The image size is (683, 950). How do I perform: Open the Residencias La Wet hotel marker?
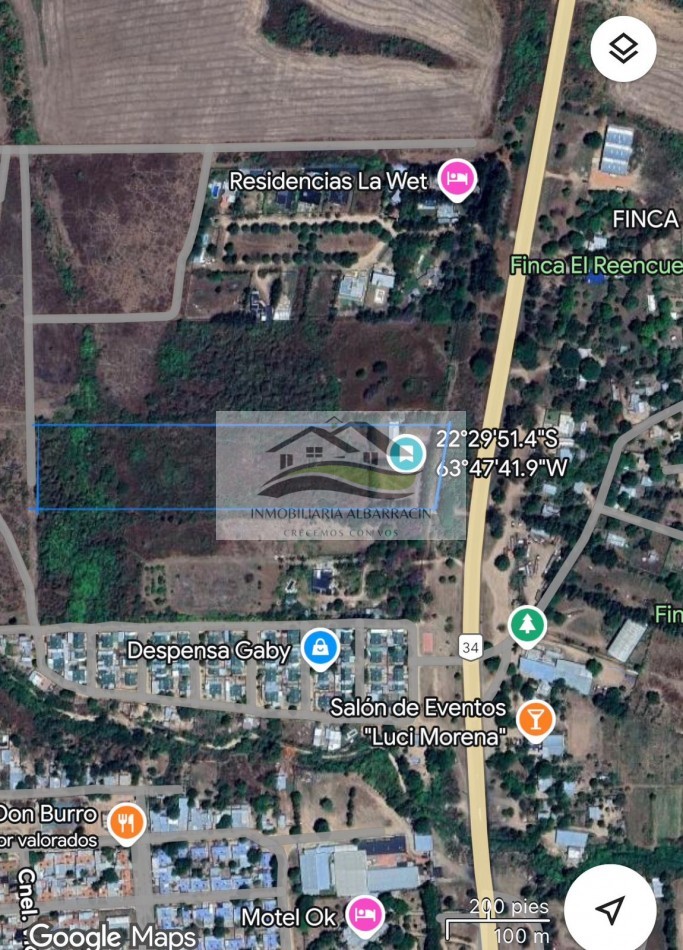[x=458, y=180]
